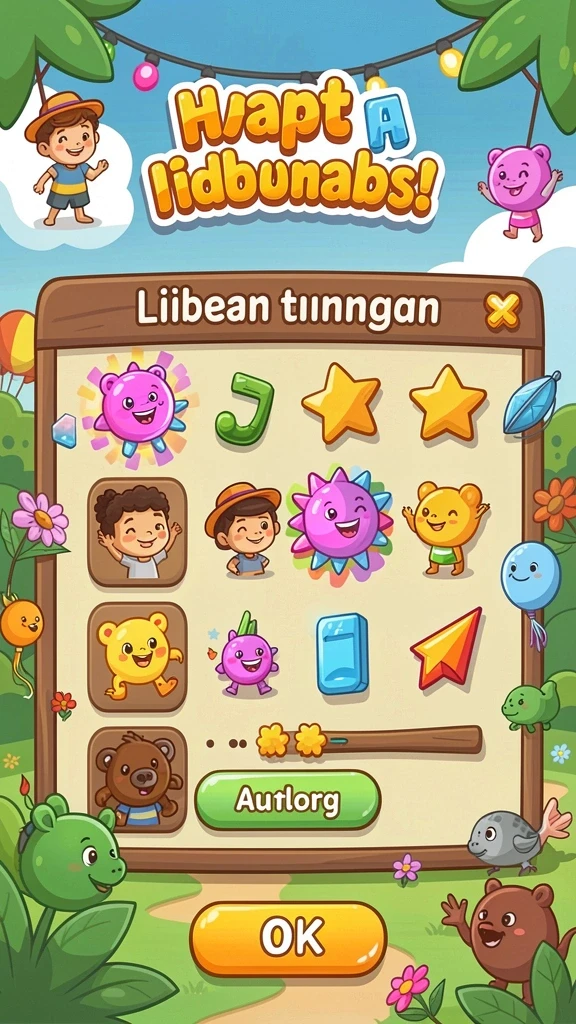Pick the blue block item

click(342, 653)
